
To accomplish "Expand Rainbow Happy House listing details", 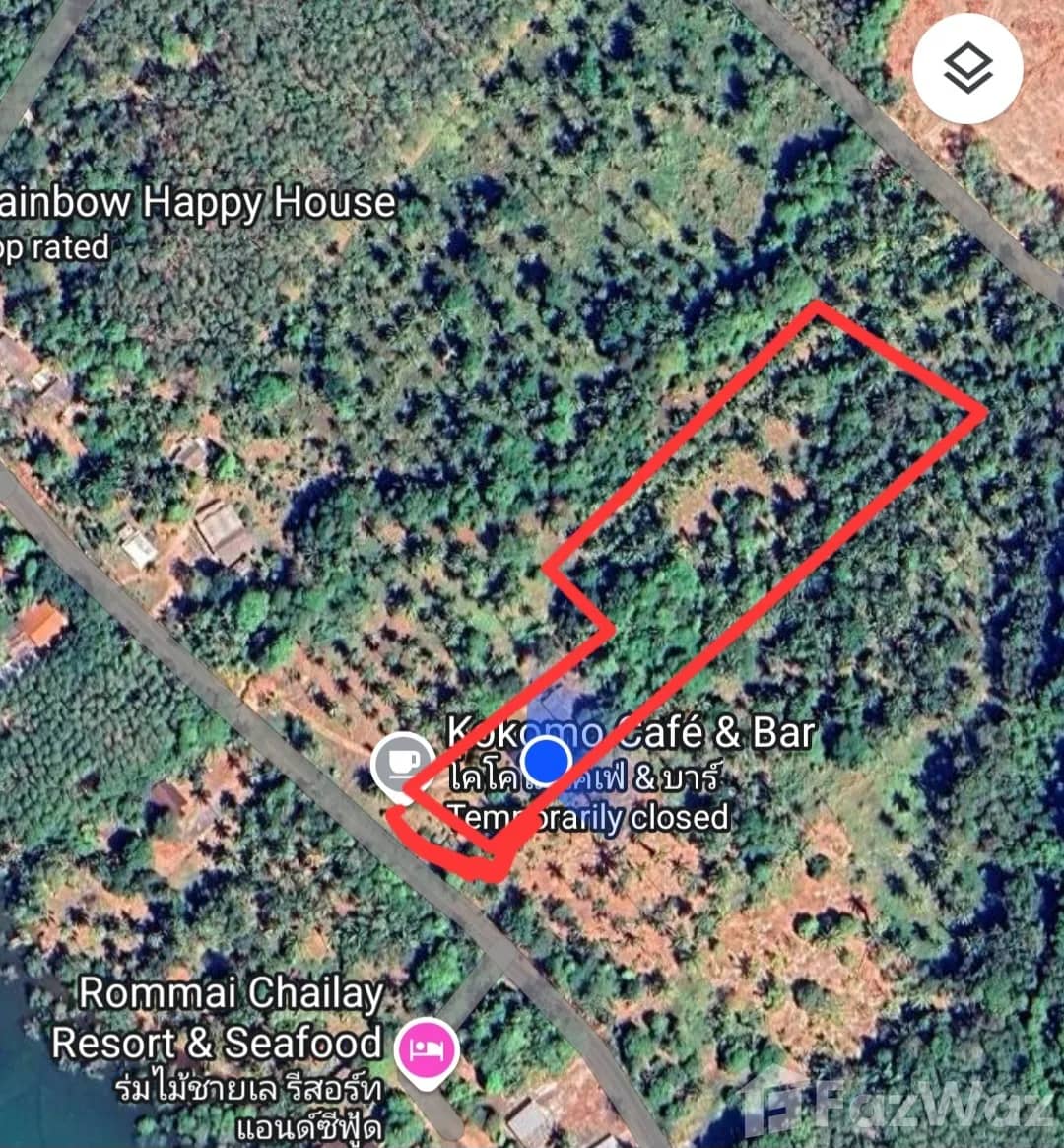I will pos(196,202).
